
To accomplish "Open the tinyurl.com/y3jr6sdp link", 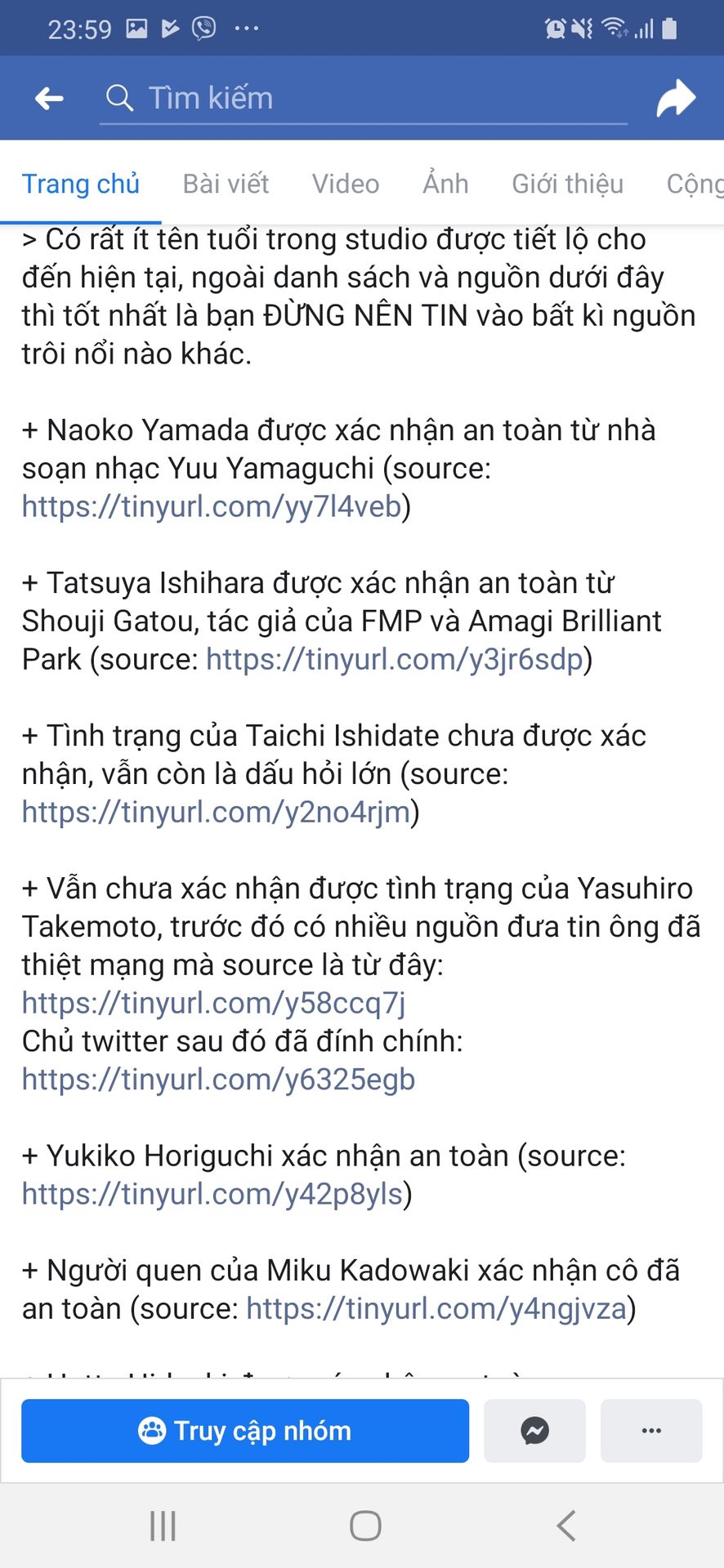I will click(x=395, y=659).
